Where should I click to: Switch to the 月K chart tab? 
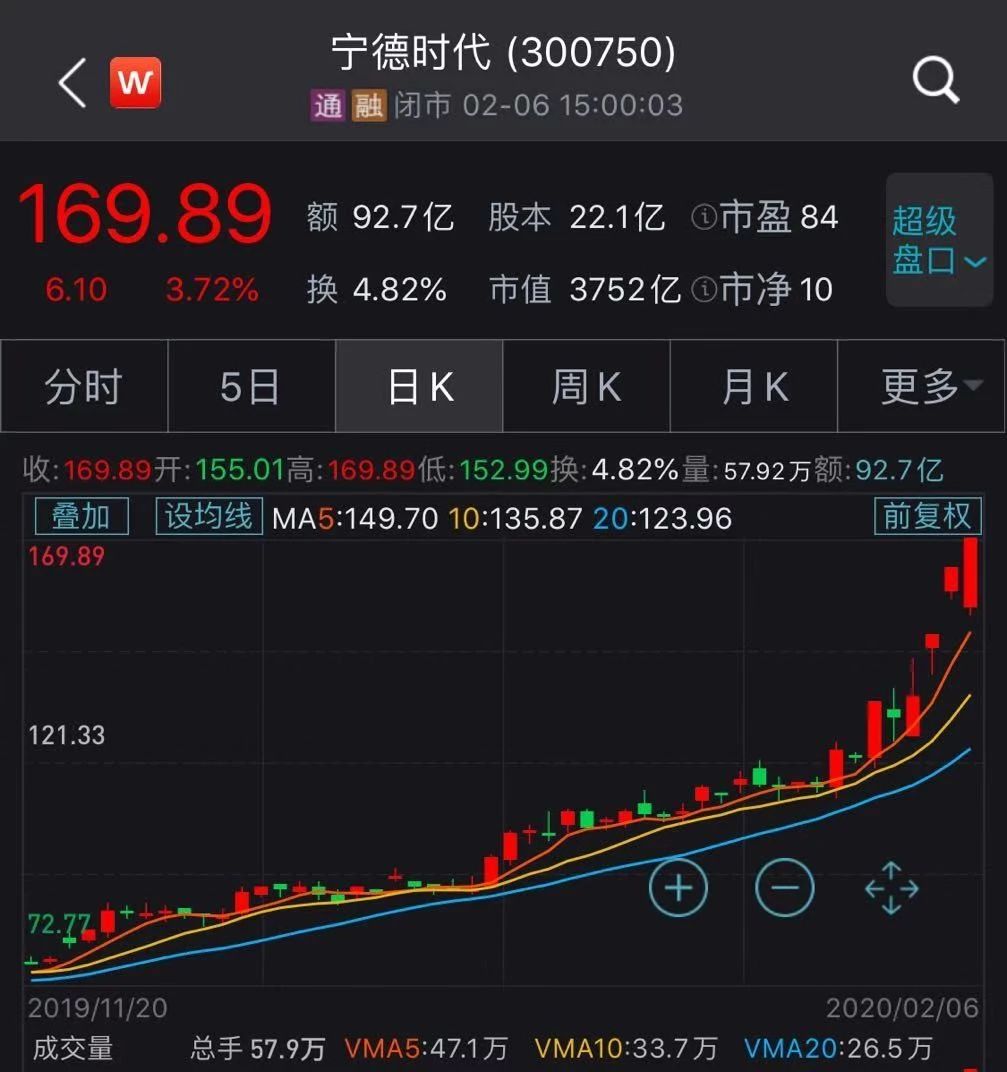tap(754, 386)
